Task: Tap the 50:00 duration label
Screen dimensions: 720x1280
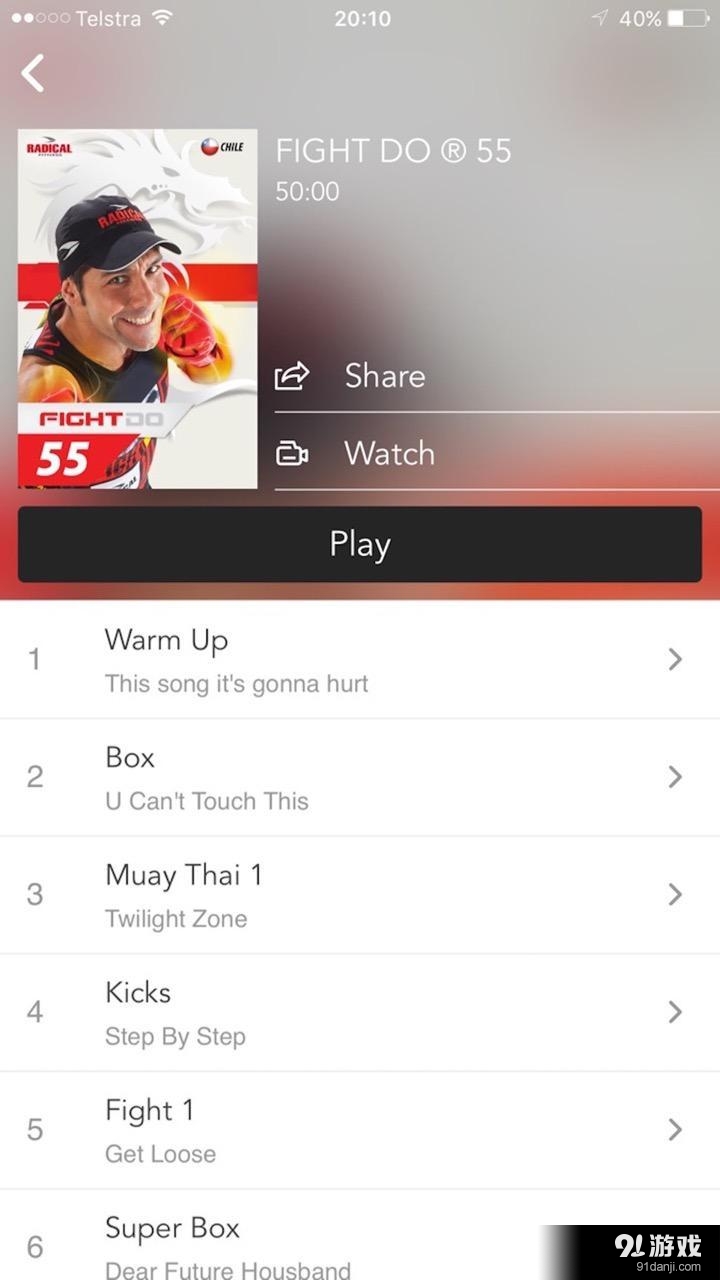Action: click(307, 191)
